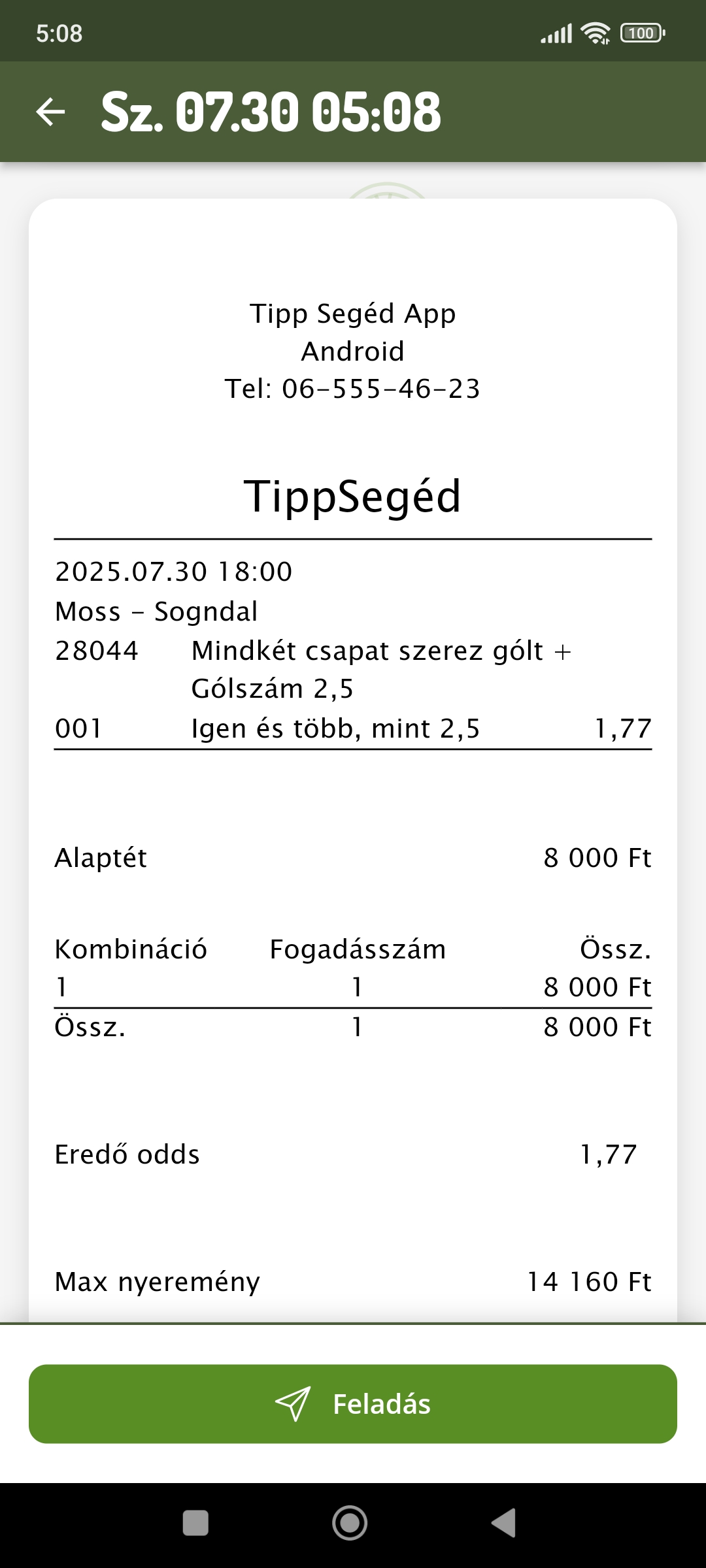Submit the bet slip with Feladás
The image size is (706, 1568).
tap(353, 1404)
